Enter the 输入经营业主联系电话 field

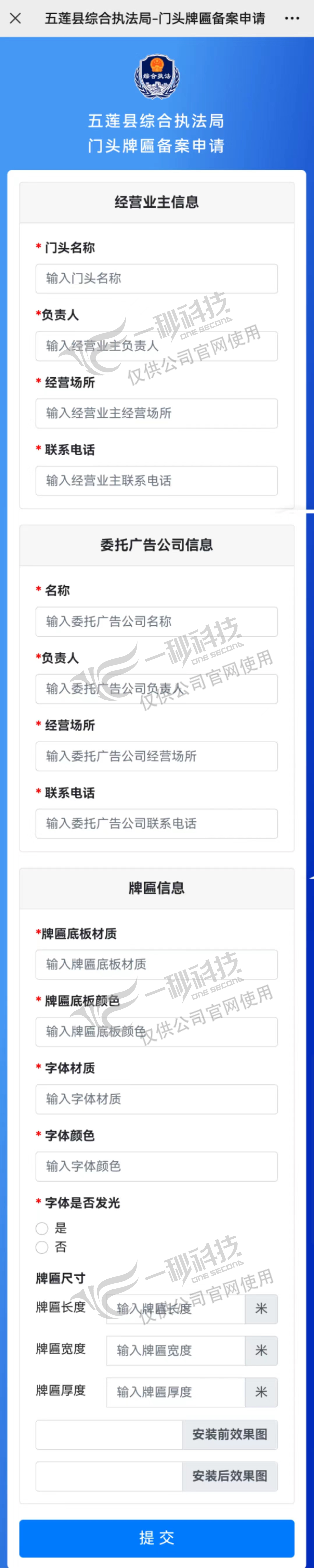(156, 481)
